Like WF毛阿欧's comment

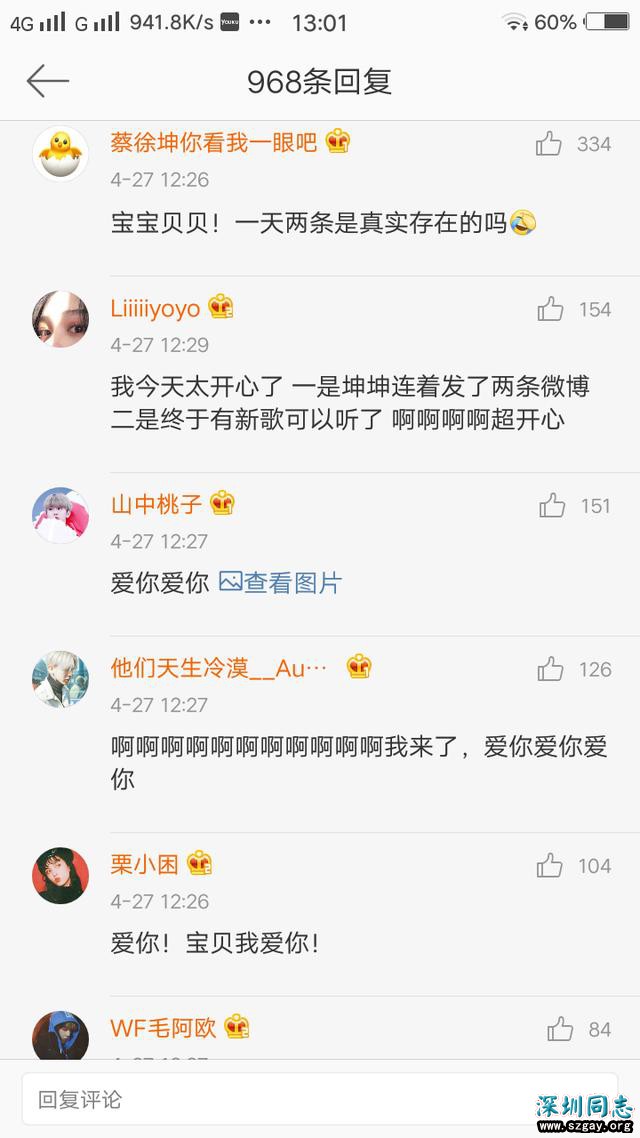pyautogui.click(x=560, y=1029)
